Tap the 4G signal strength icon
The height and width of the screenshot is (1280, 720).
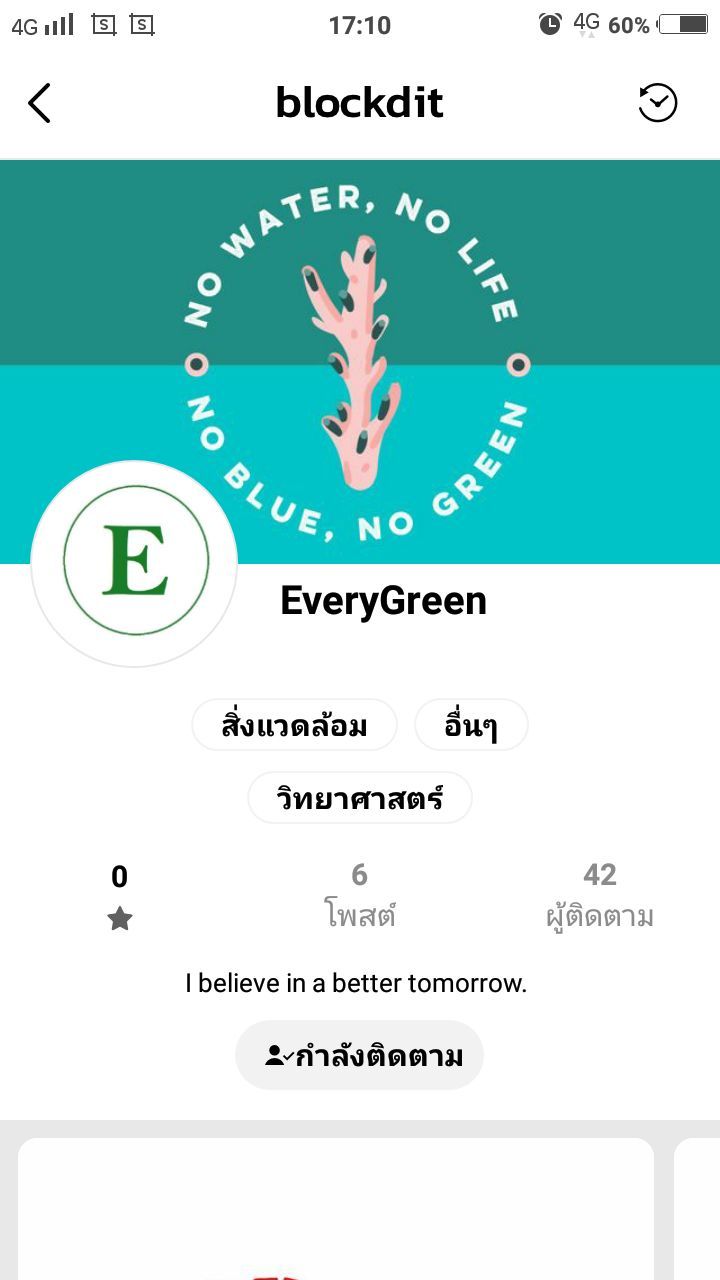tap(44, 24)
